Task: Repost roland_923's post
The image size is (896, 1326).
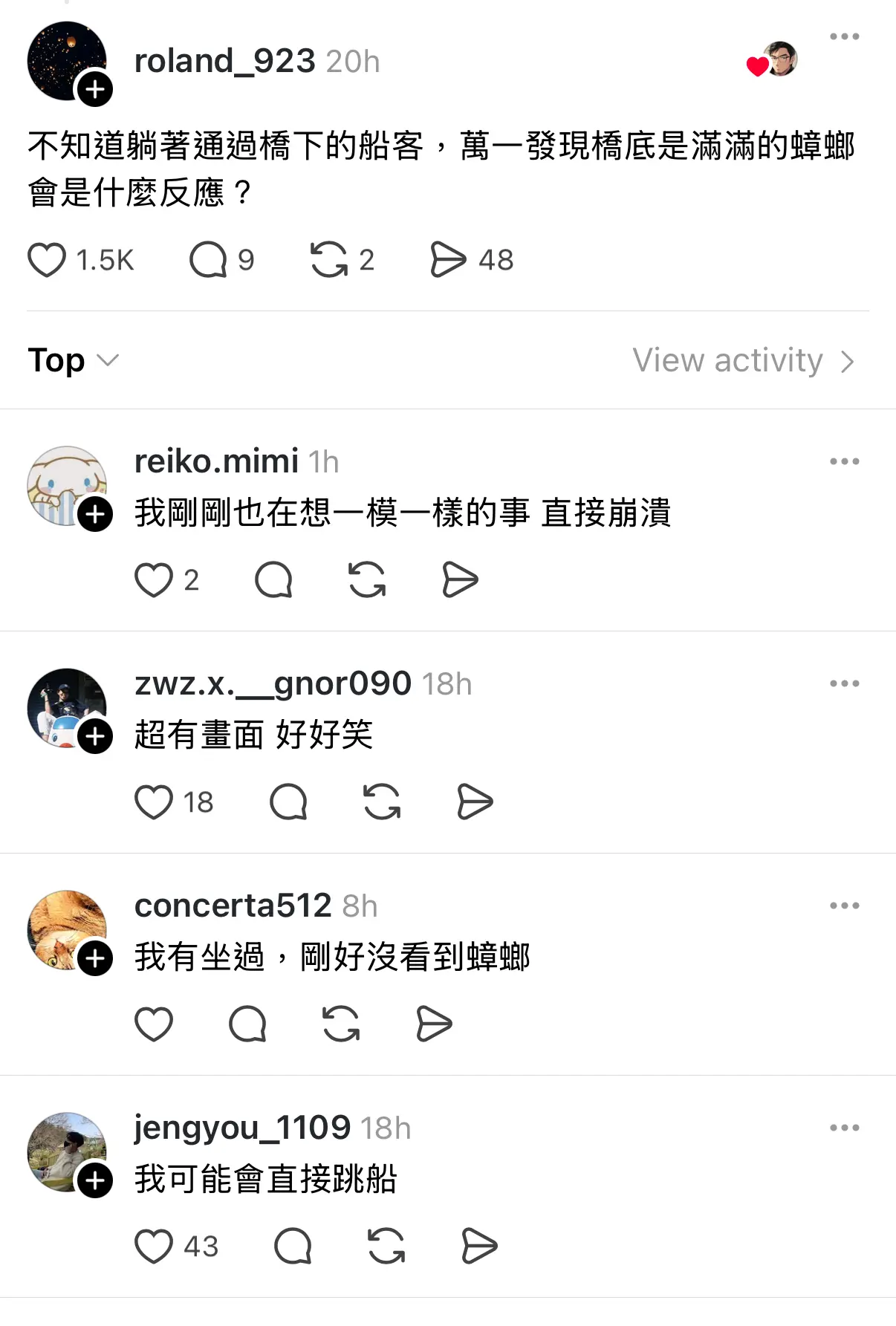Action: pyautogui.click(x=329, y=260)
